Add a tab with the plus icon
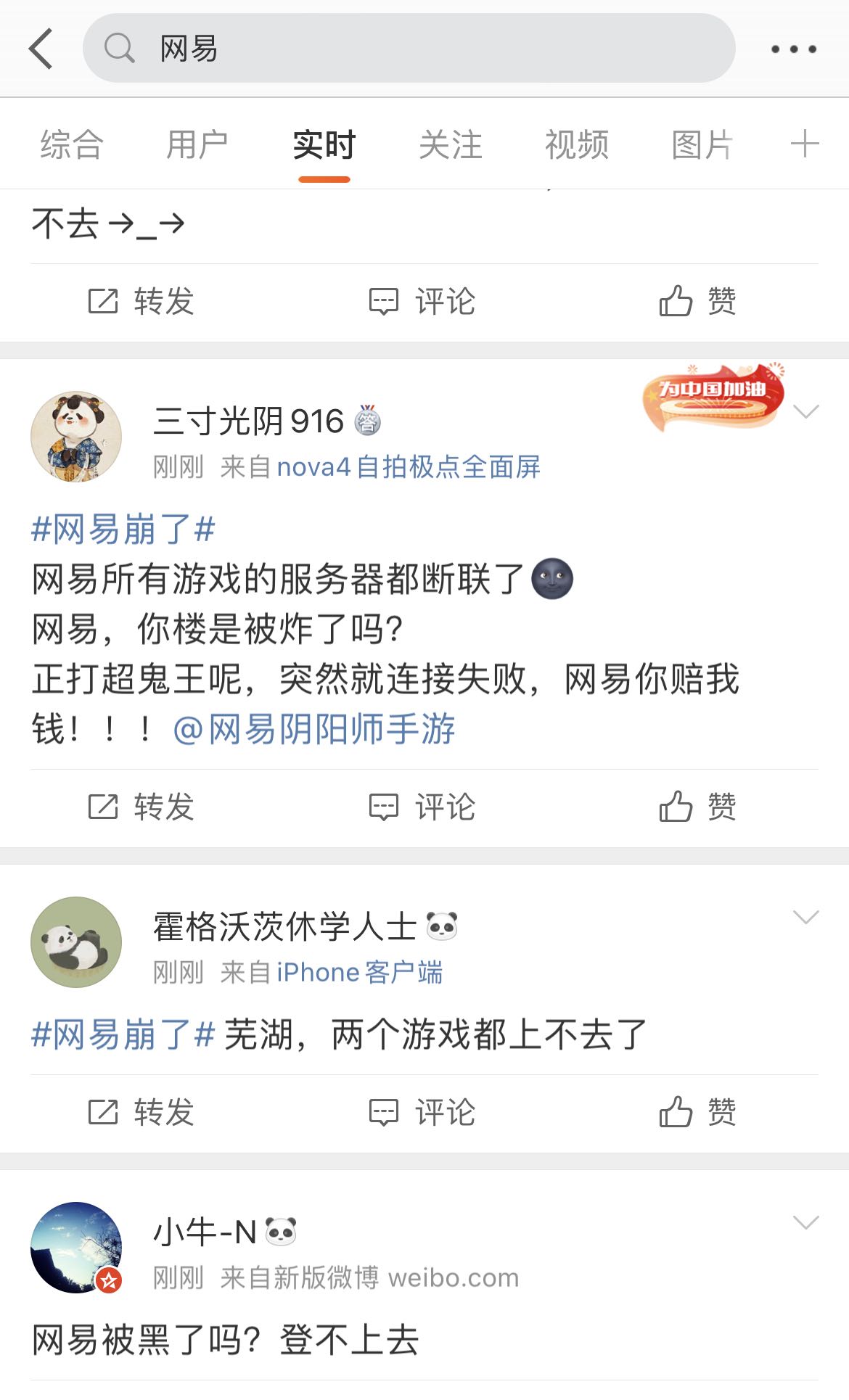This screenshot has width=849, height=1400. coord(804,144)
